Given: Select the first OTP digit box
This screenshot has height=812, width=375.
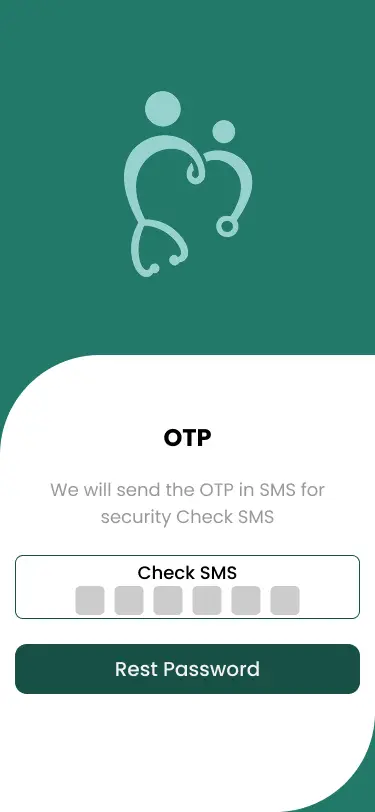Looking at the screenshot, I should point(90,600).
